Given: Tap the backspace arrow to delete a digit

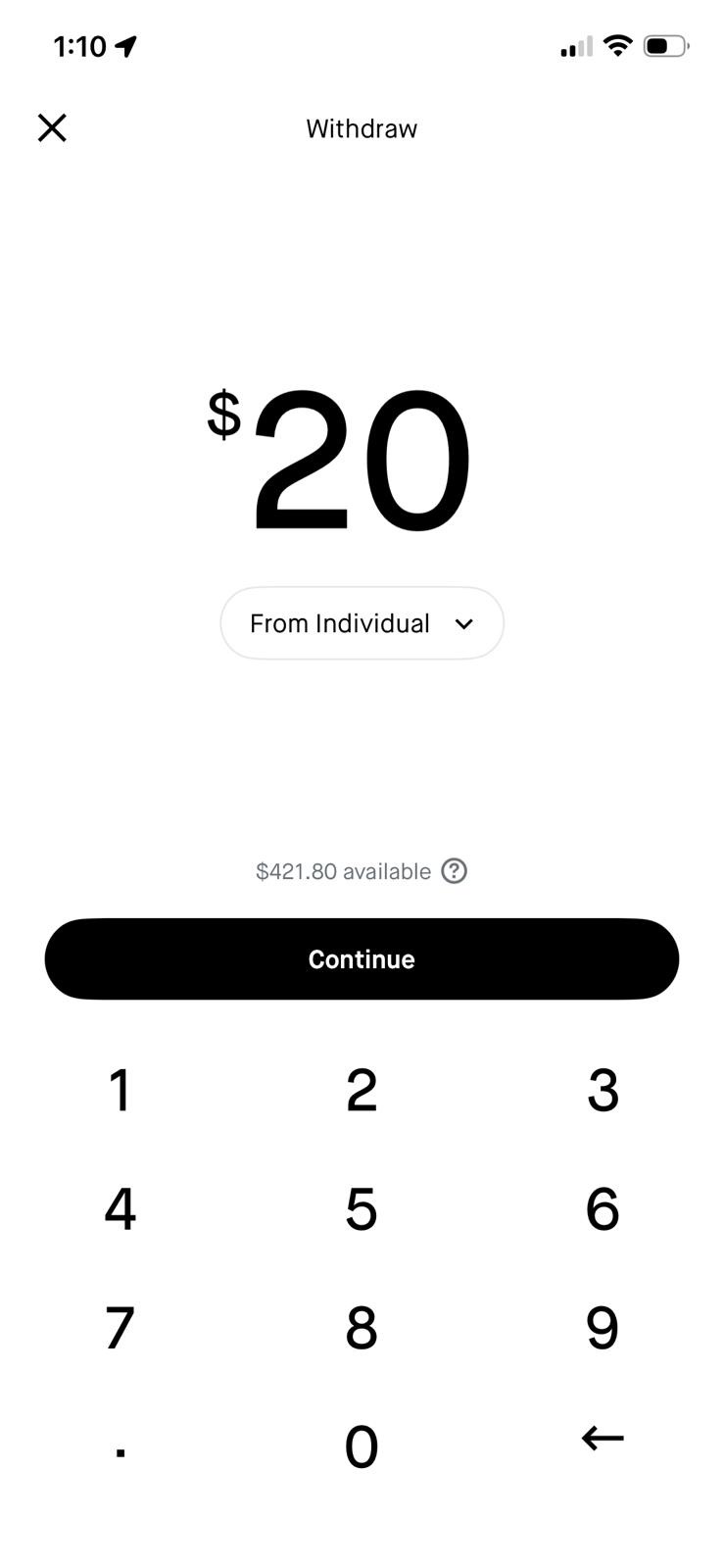Looking at the screenshot, I should tap(601, 1439).
